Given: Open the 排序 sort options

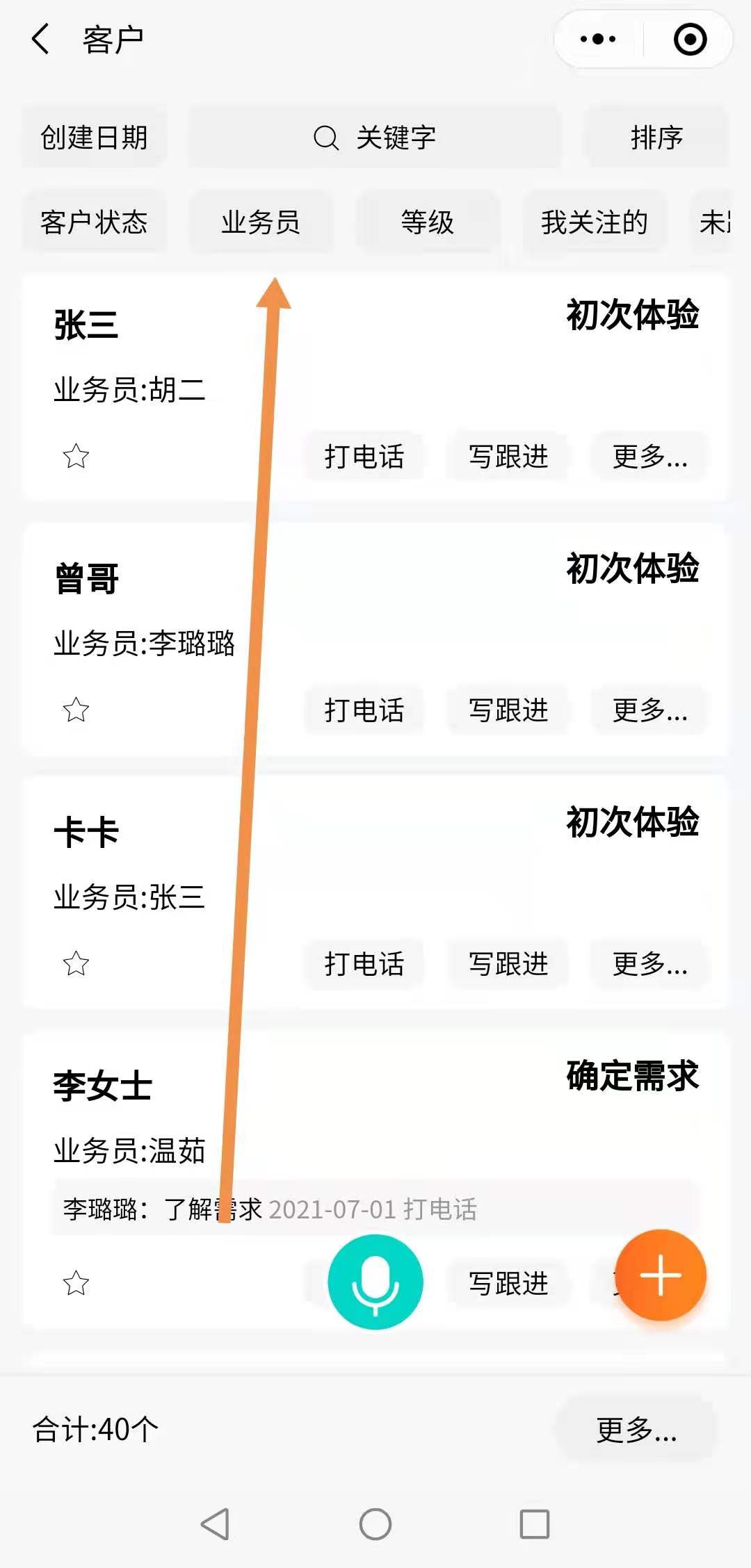Looking at the screenshot, I should pyautogui.click(x=656, y=138).
